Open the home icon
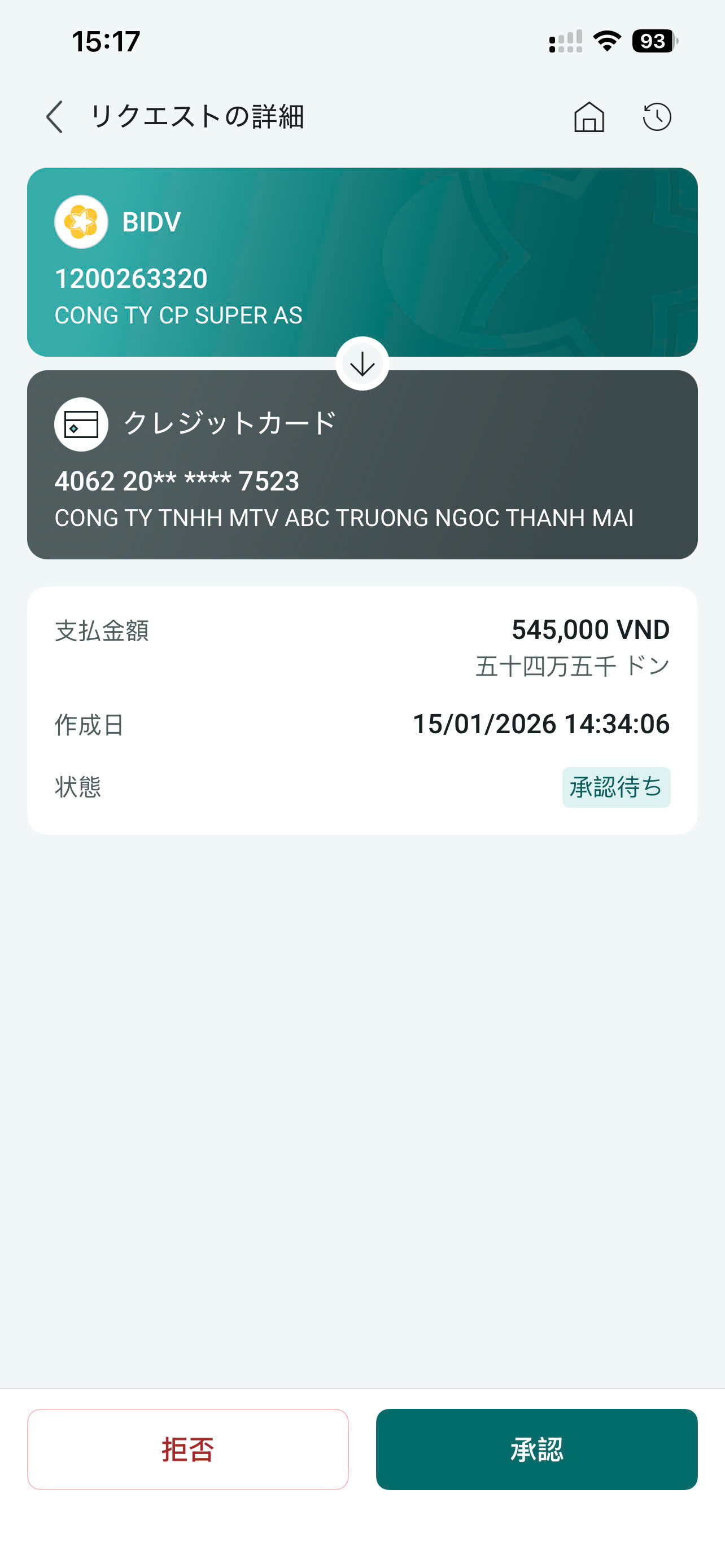Viewport: 725px width, 1568px height. point(589,117)
